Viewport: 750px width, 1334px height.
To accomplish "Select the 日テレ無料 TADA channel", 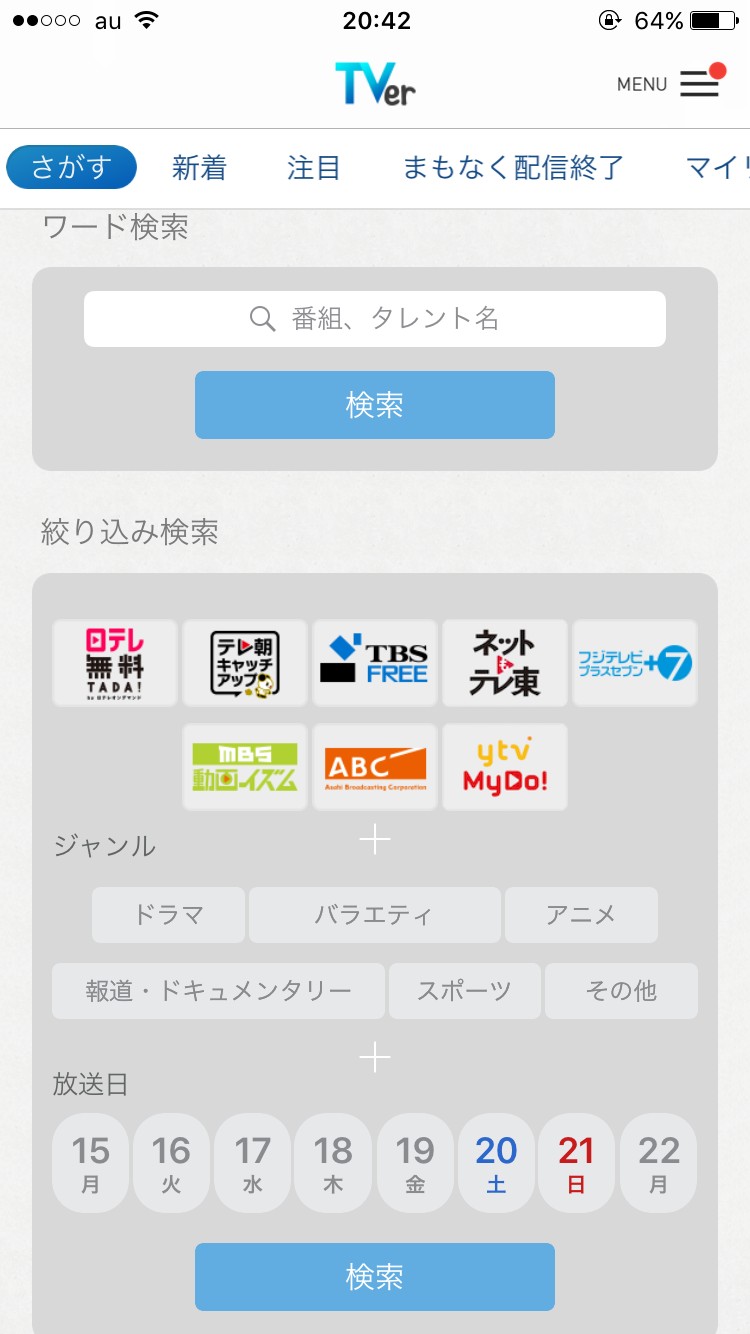I will [115, 663].
